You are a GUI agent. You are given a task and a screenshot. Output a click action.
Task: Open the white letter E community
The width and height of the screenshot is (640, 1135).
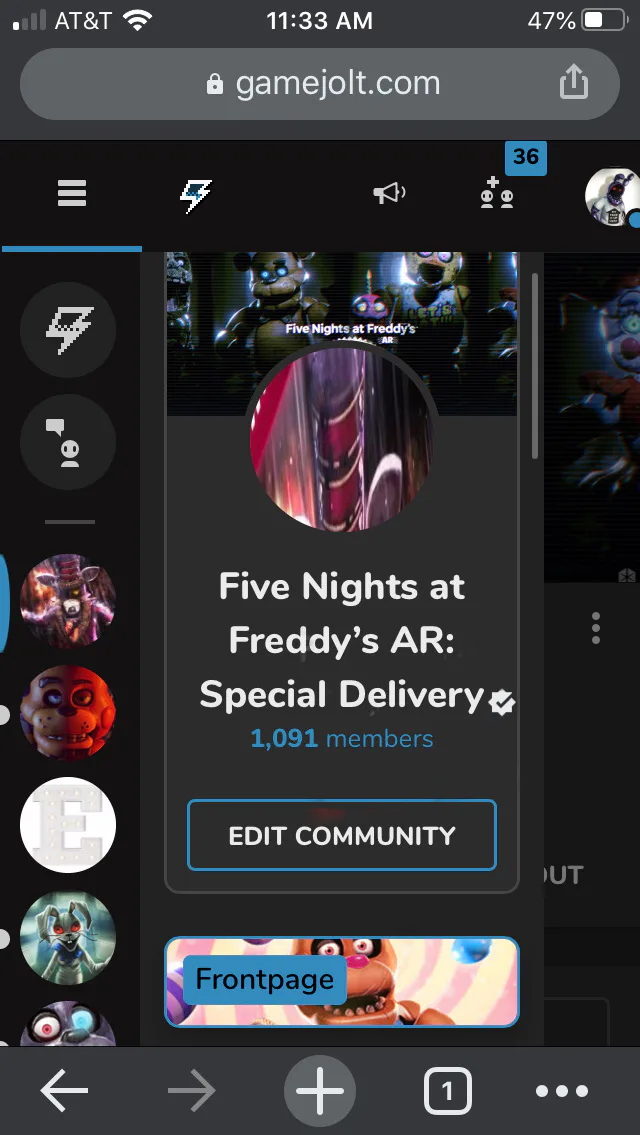(x=68, y=825)
